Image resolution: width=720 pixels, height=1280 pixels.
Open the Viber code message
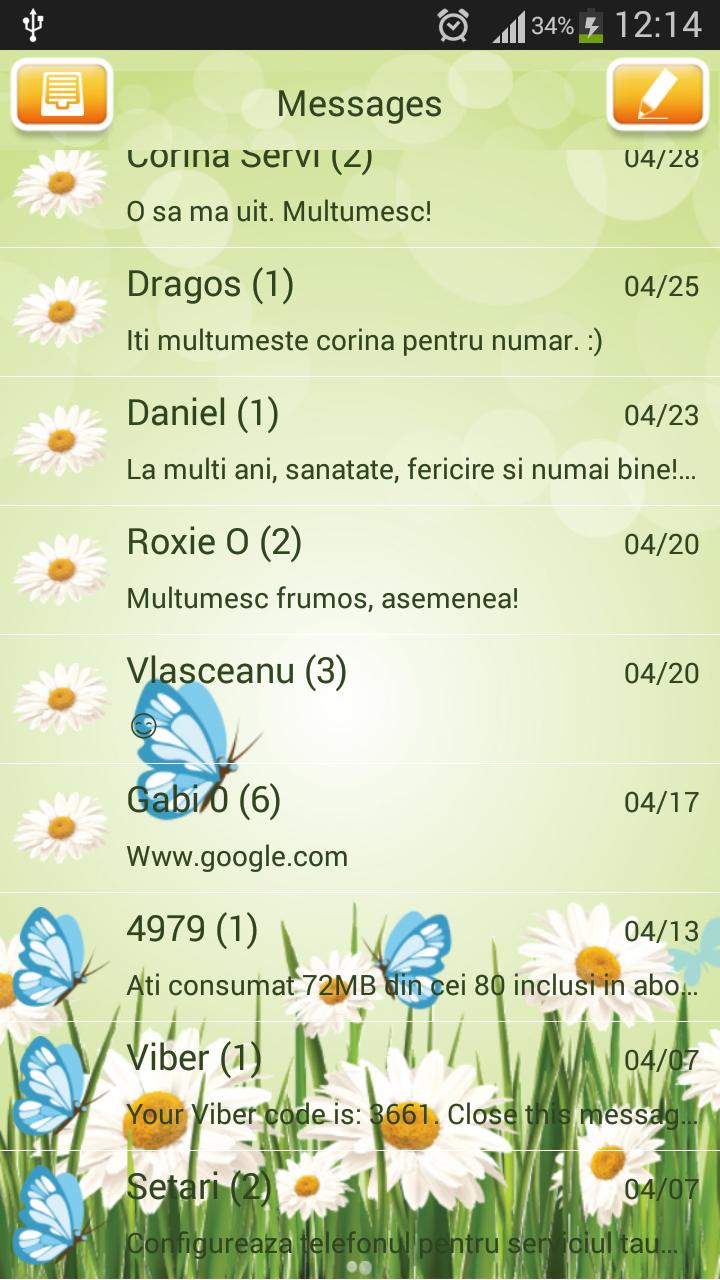[x=360, y=1082]
